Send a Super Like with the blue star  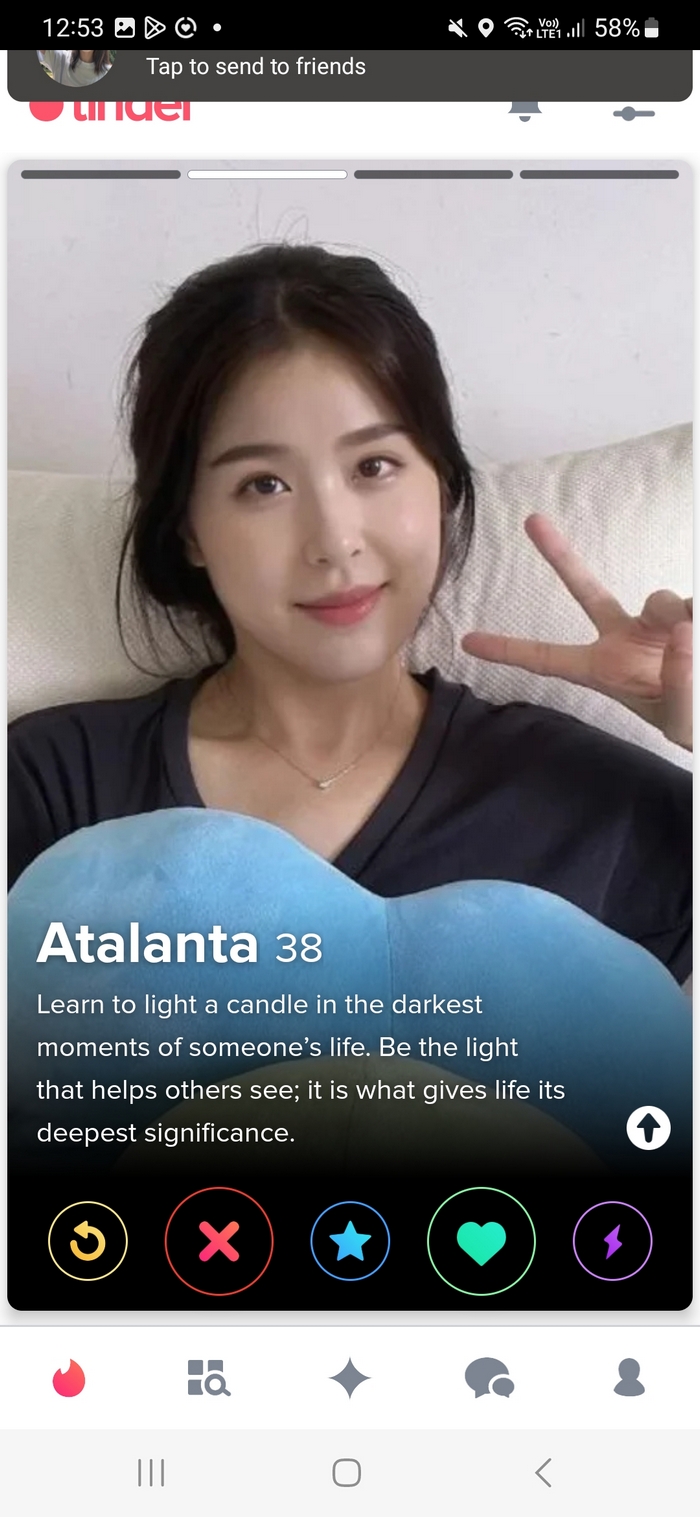click(x=350, y=1241)
